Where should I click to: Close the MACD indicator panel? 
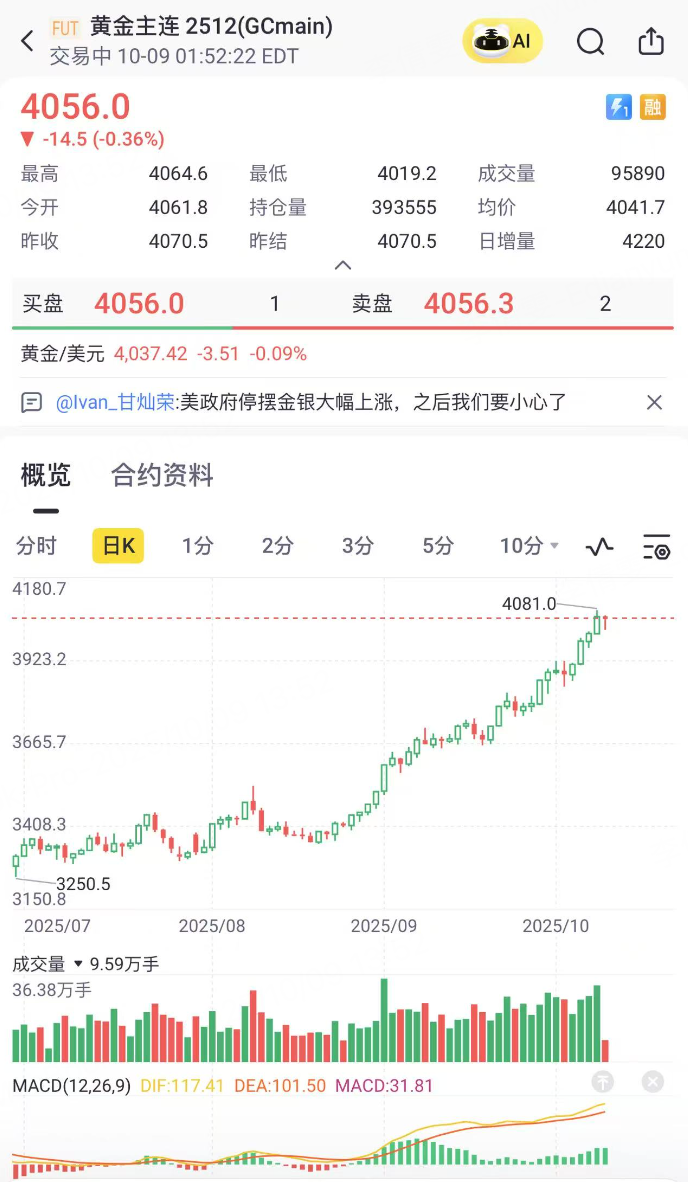pyautogui.click(x=652, y=1081)
